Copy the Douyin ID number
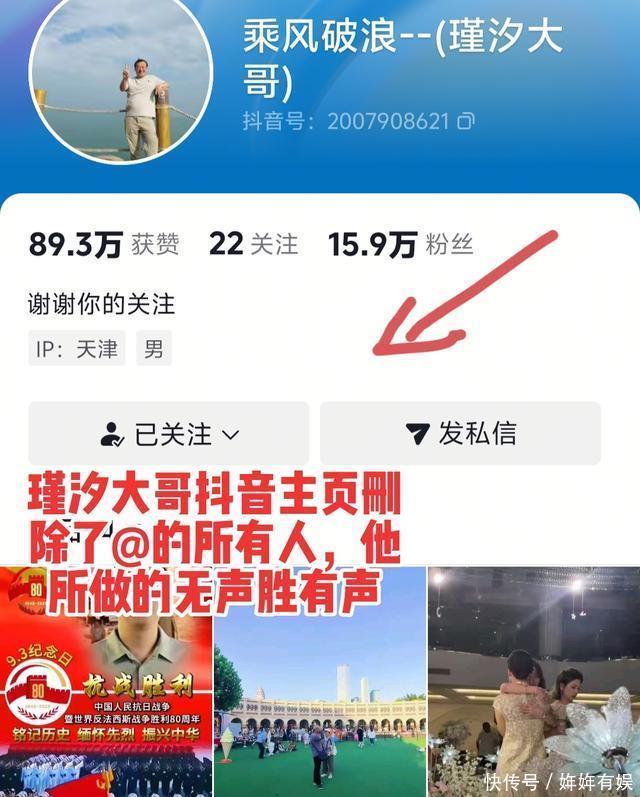 (465, 122)
